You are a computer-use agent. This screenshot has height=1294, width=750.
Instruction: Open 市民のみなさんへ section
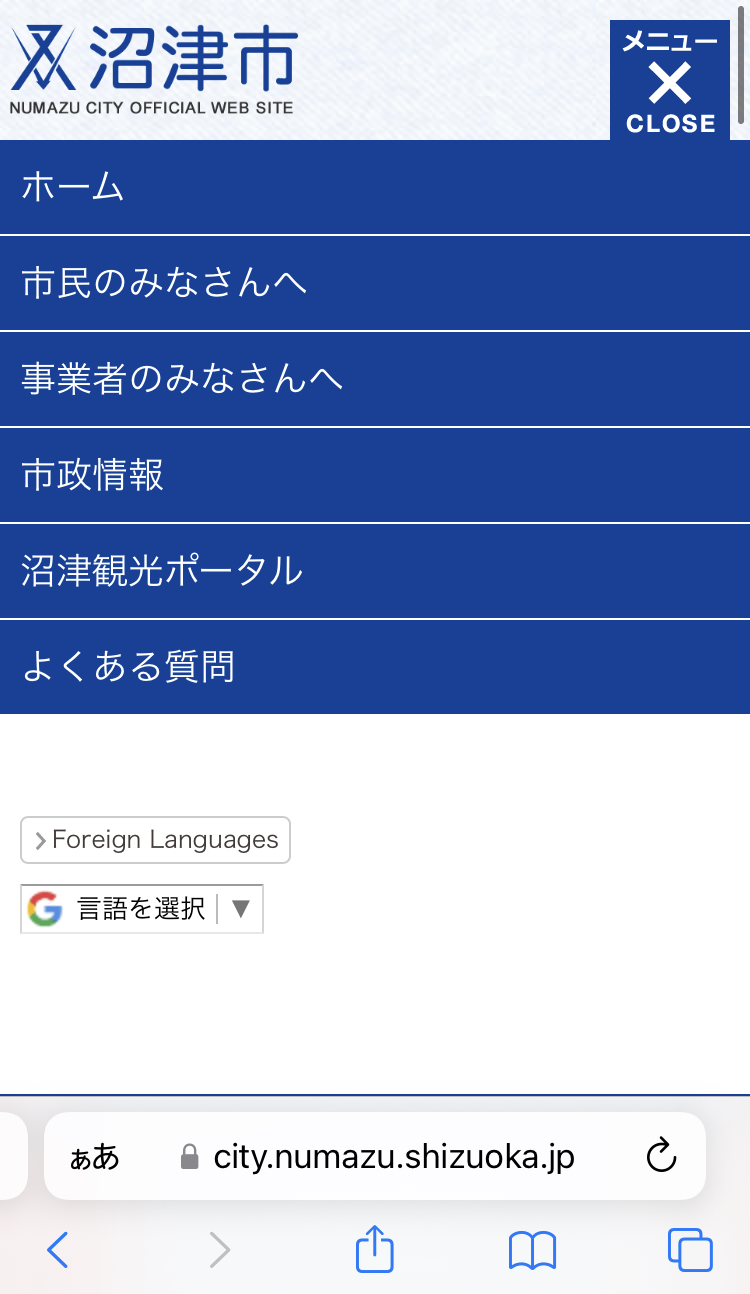click(x=375, y=284)
